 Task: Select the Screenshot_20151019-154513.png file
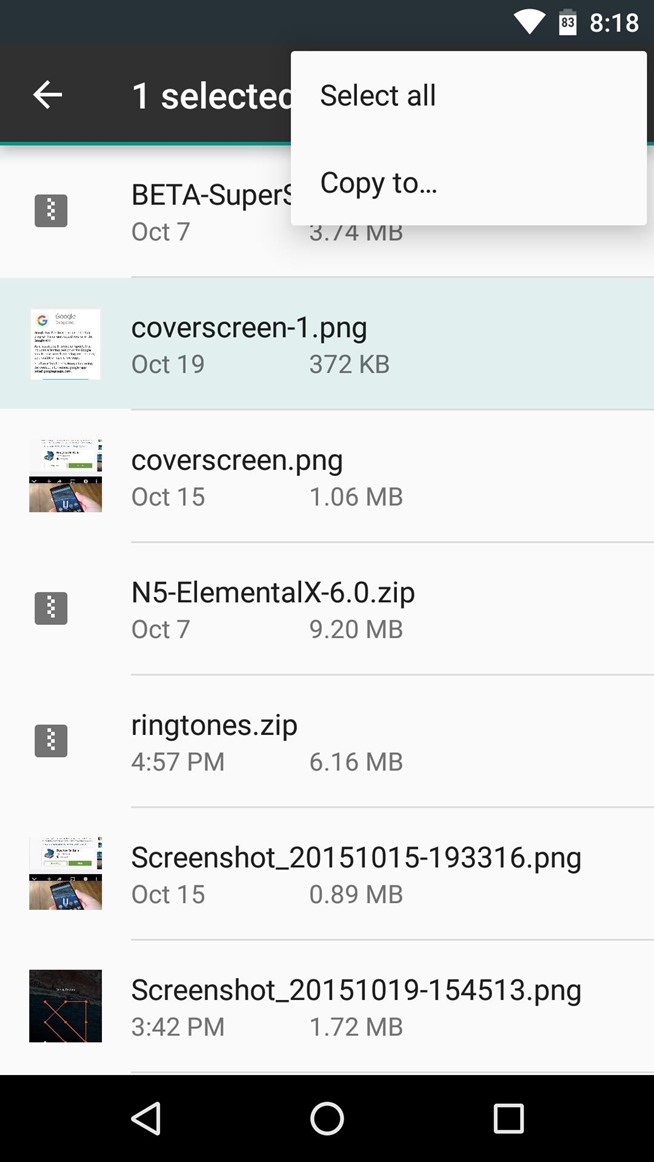point(327,1007)
